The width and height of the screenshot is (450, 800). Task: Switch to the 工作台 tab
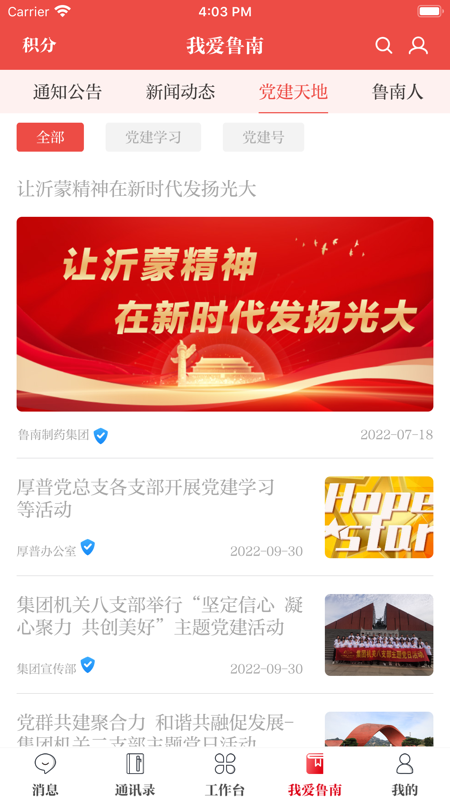225,774
